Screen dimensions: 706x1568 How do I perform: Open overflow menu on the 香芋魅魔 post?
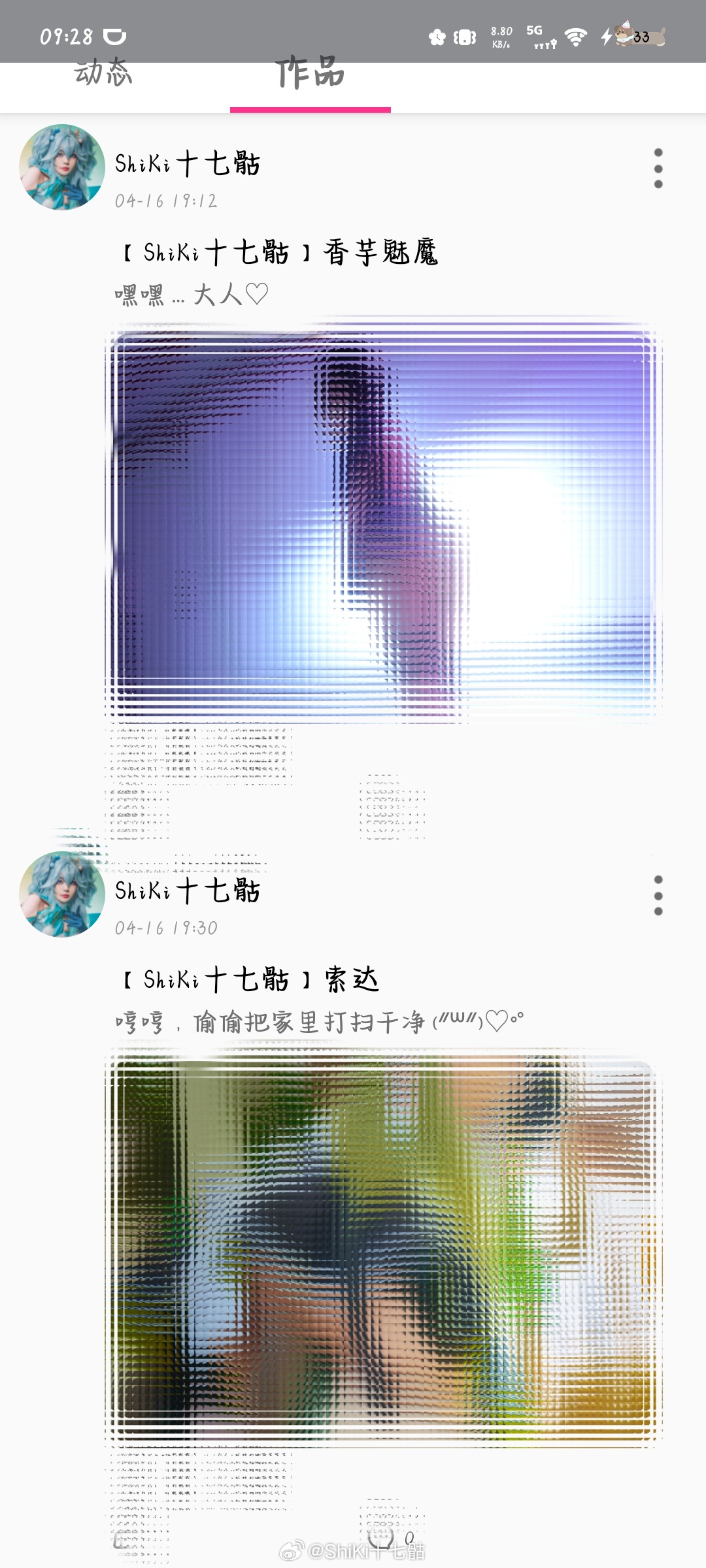658,169
